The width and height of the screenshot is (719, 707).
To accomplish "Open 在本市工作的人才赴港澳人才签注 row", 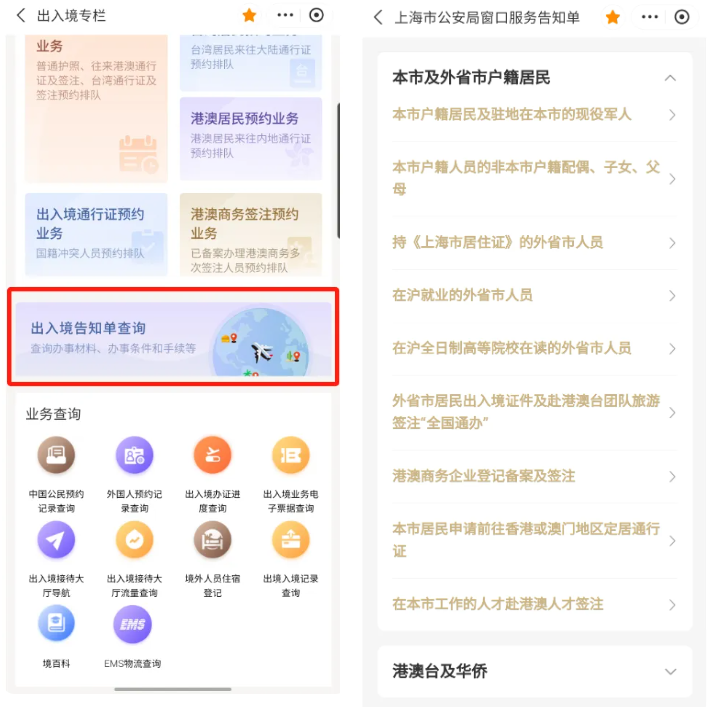I will (534, 604).
